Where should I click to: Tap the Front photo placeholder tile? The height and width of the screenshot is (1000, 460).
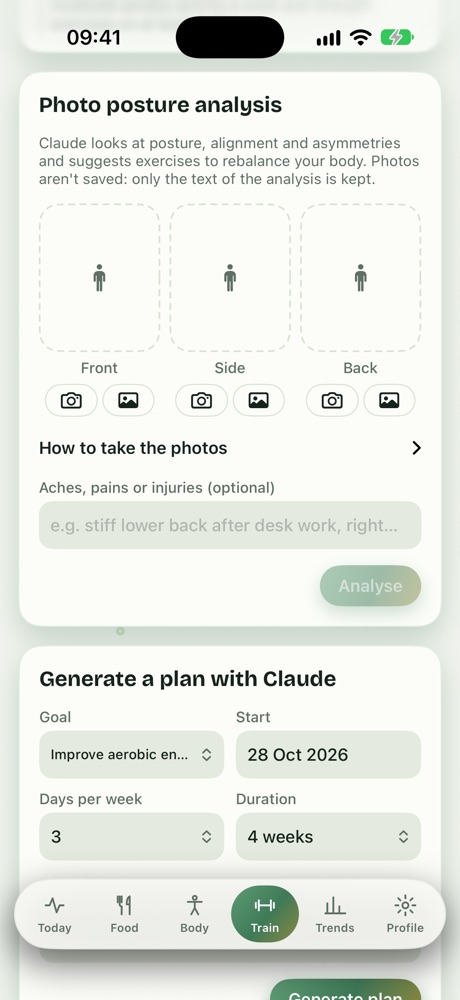click(100, 278)
